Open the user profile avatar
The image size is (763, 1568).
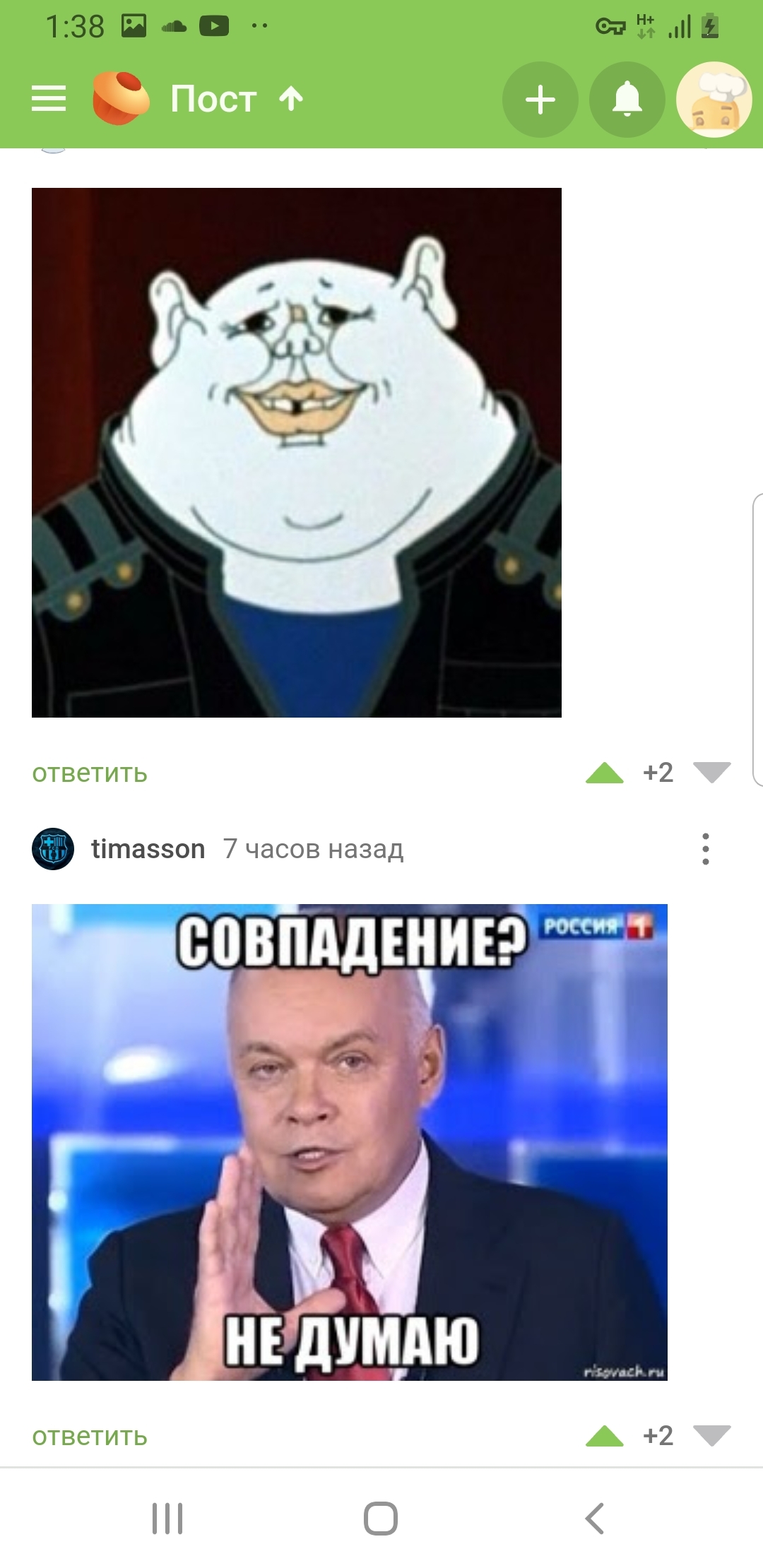[x=714, y=100]
